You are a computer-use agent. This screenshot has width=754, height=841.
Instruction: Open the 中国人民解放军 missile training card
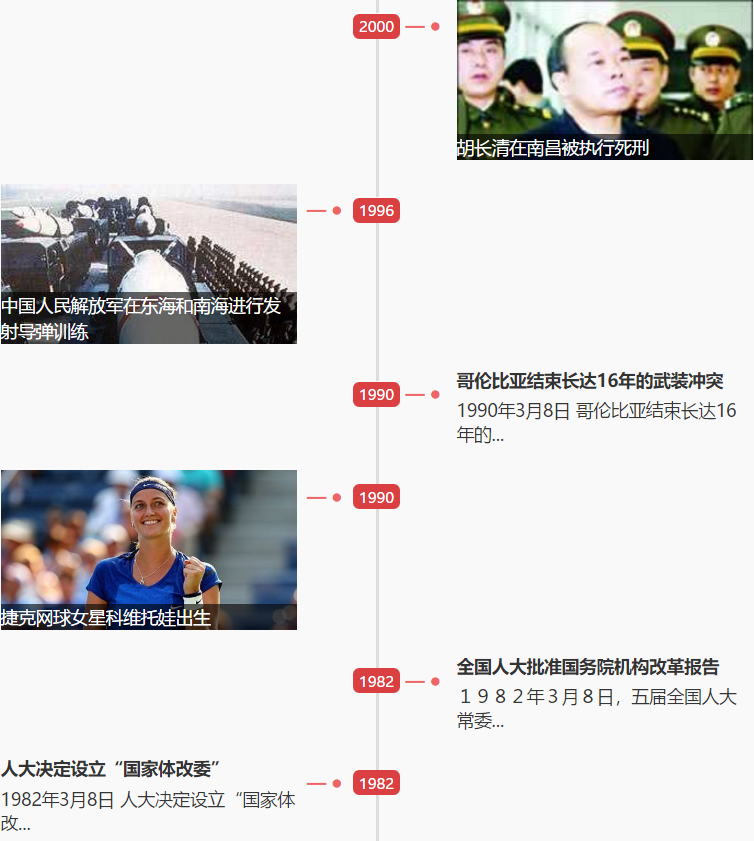click(x=148, y=264)
